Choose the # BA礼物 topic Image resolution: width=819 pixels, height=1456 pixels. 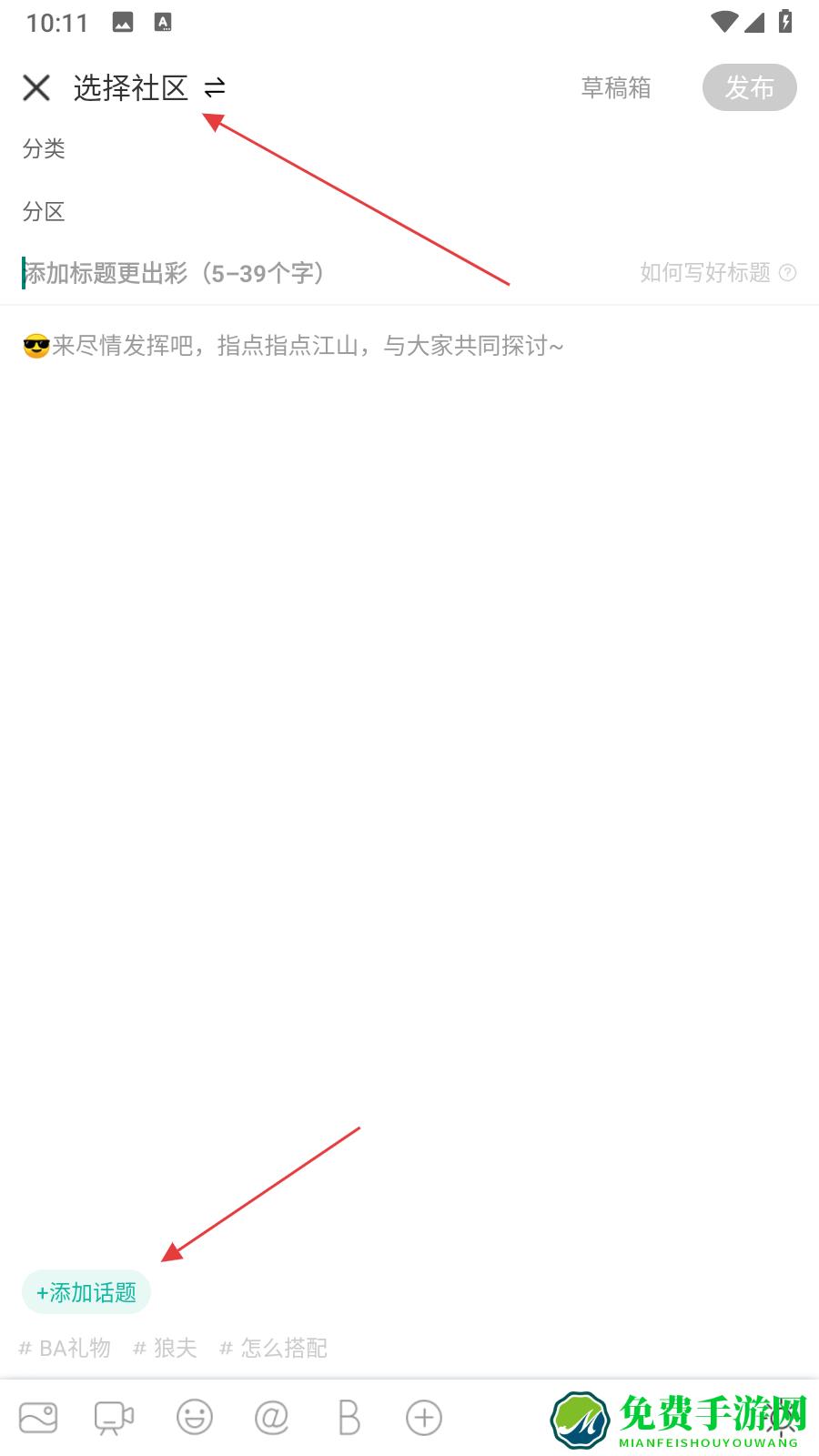(66, 1348)
